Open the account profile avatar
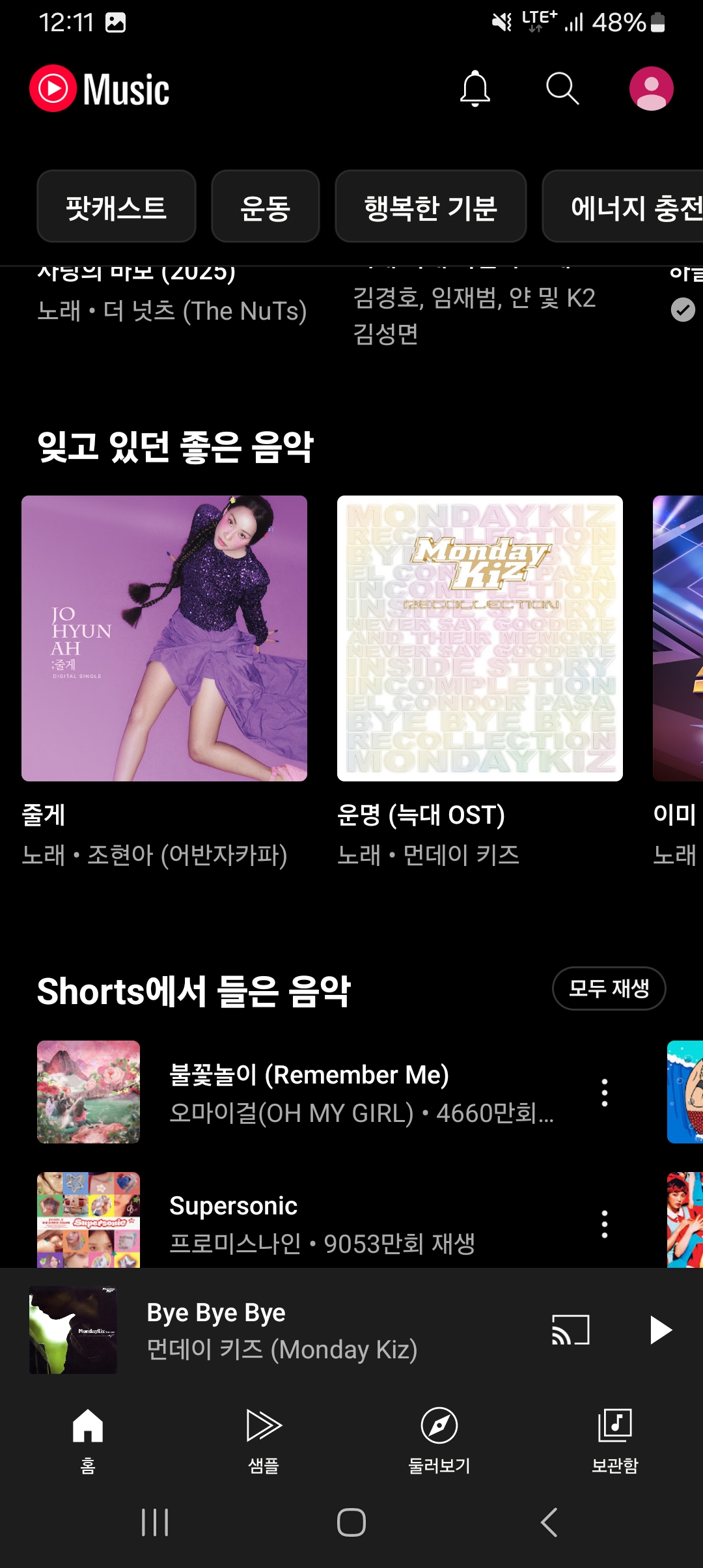Screen dimensions: 703x1568 click(x=651, y=89)
